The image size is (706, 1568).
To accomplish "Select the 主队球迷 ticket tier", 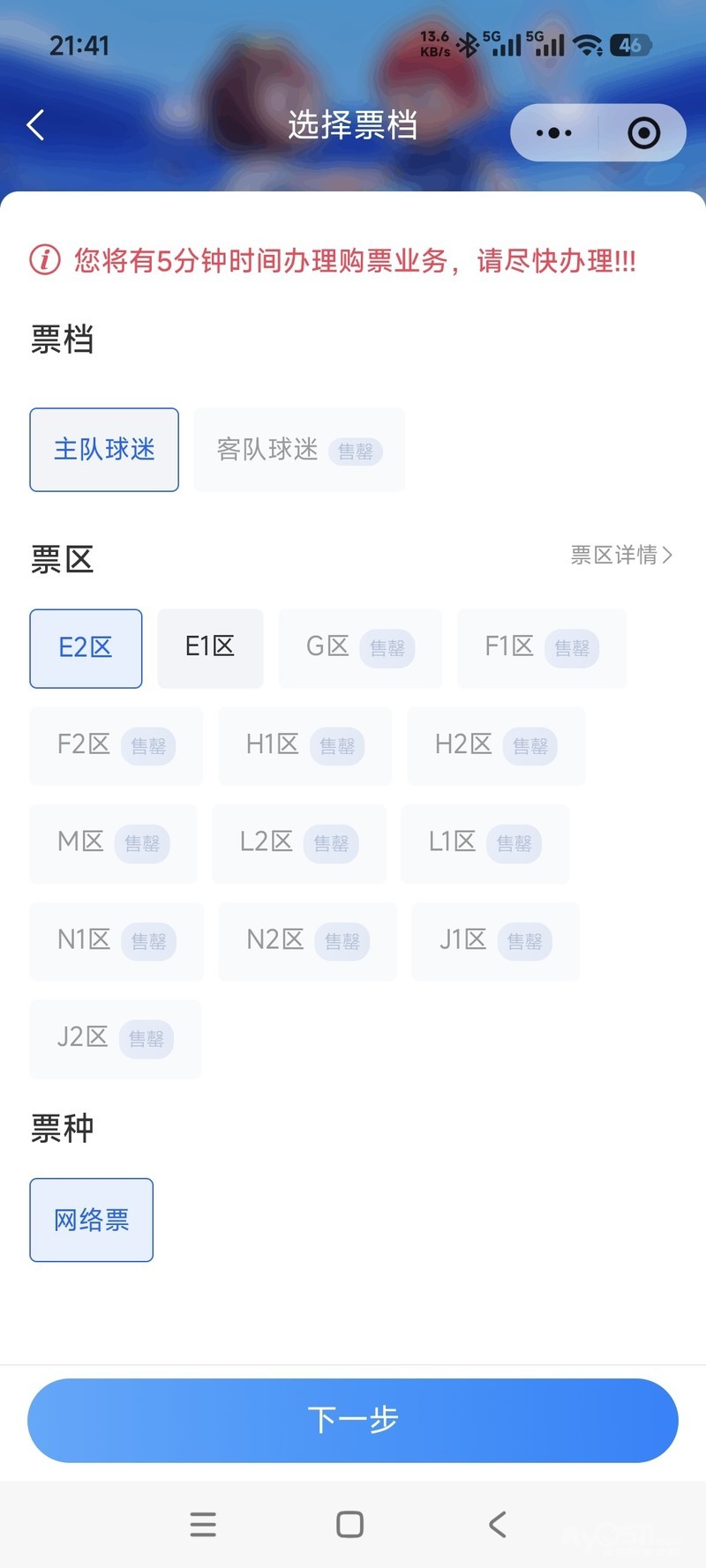I will click(104, 450).
